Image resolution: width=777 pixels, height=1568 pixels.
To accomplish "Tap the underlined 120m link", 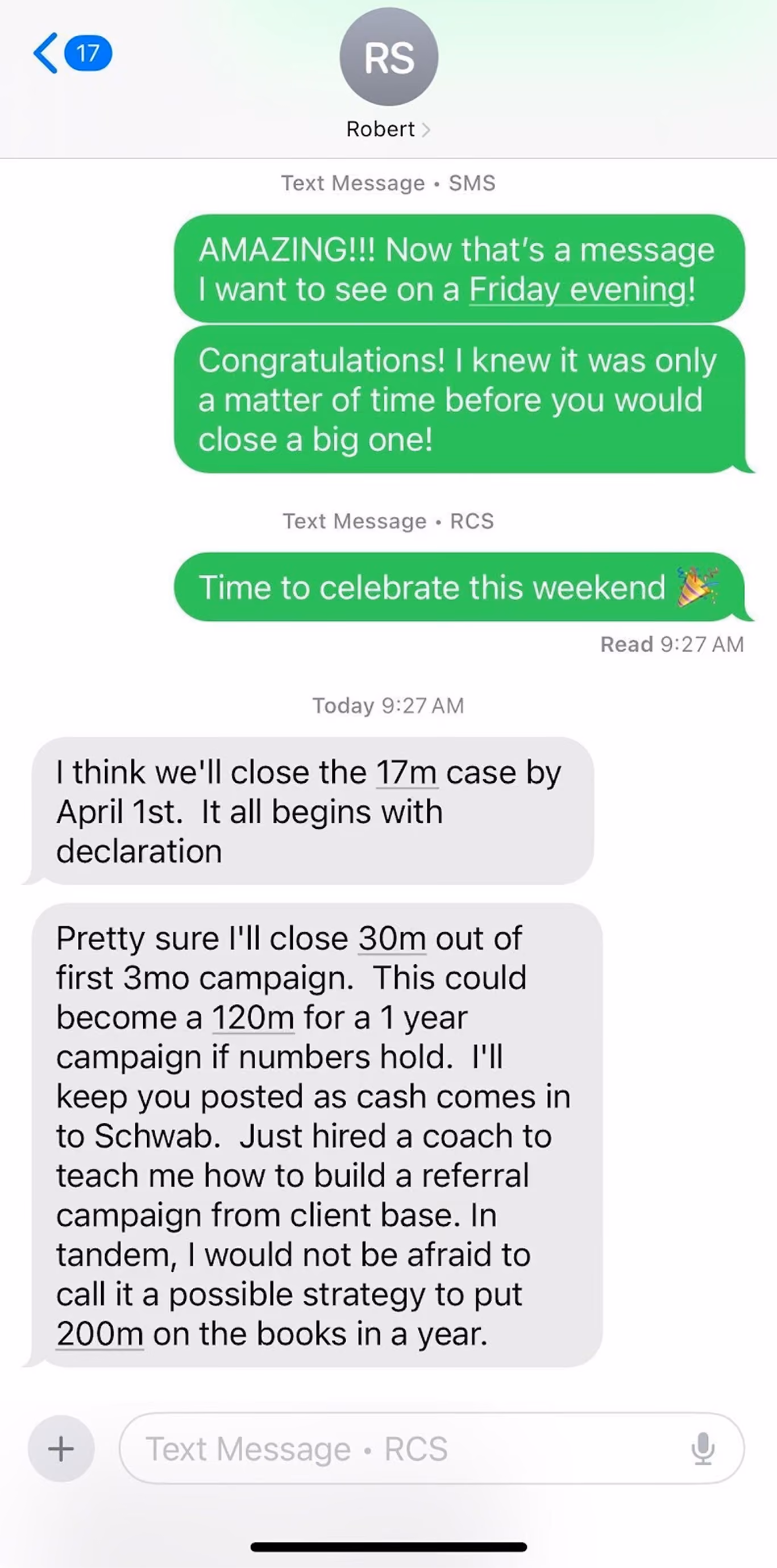I will coord(253,1017).
